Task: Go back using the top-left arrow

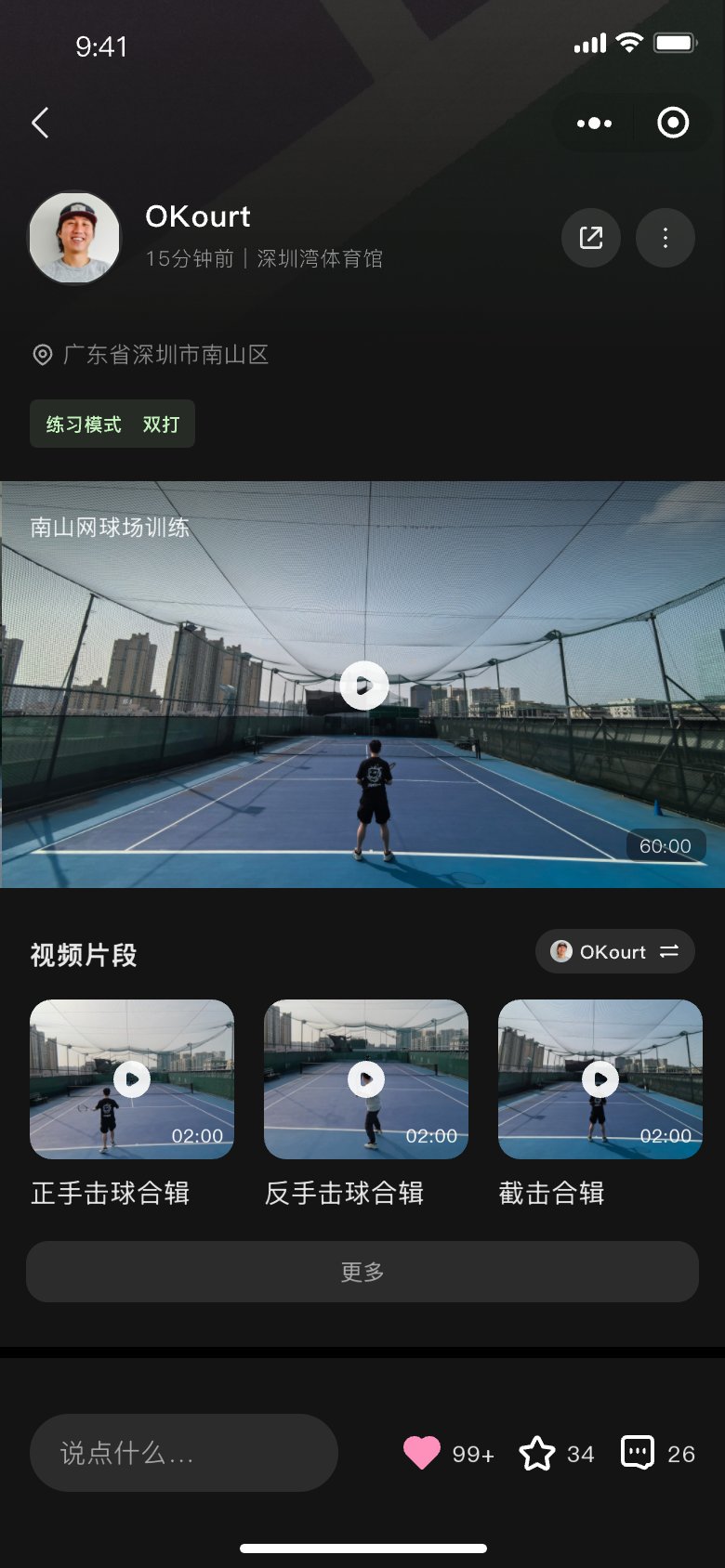Action: (x=40, y=123)
